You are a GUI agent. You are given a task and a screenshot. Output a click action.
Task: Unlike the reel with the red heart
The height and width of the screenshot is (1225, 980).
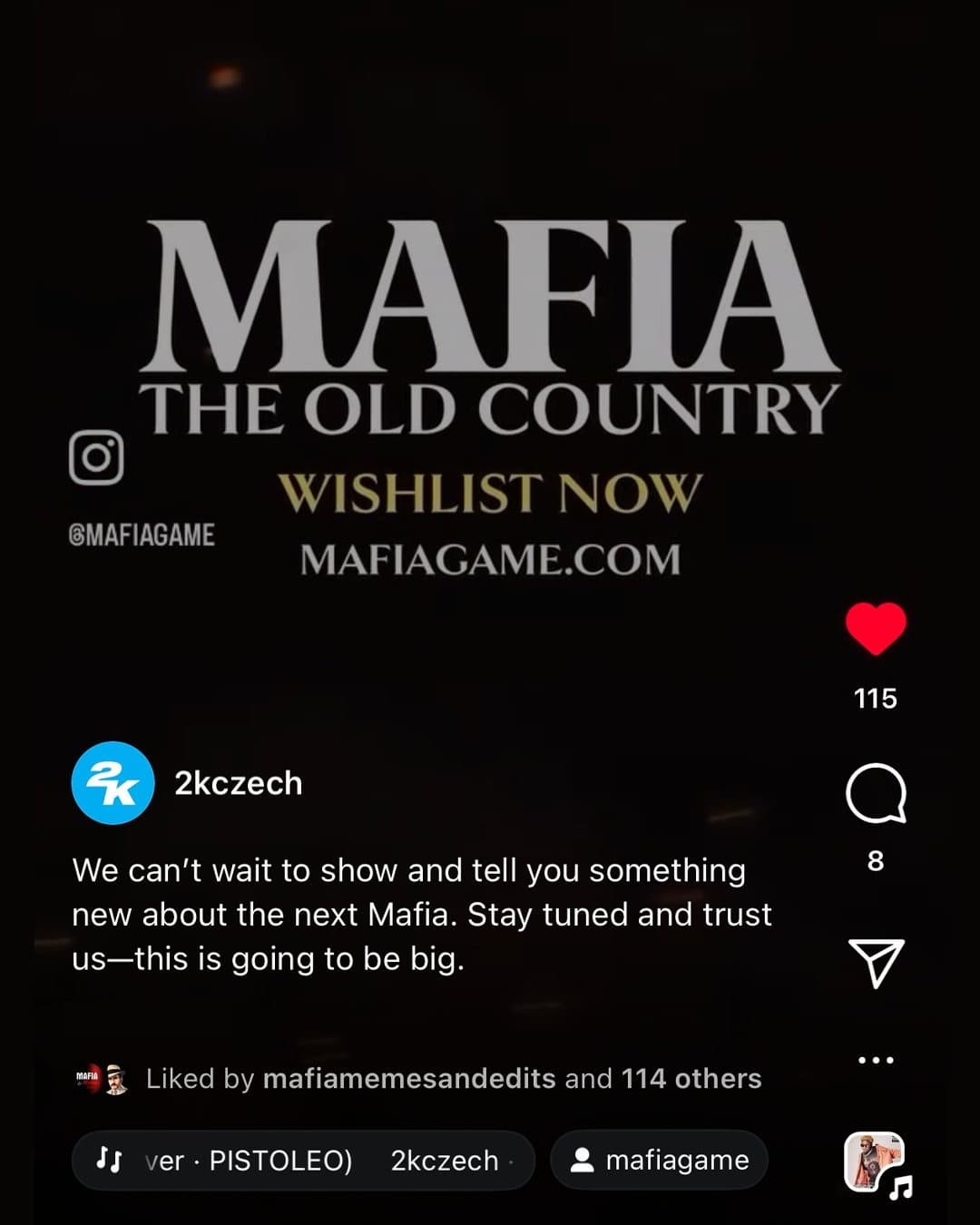876,628
